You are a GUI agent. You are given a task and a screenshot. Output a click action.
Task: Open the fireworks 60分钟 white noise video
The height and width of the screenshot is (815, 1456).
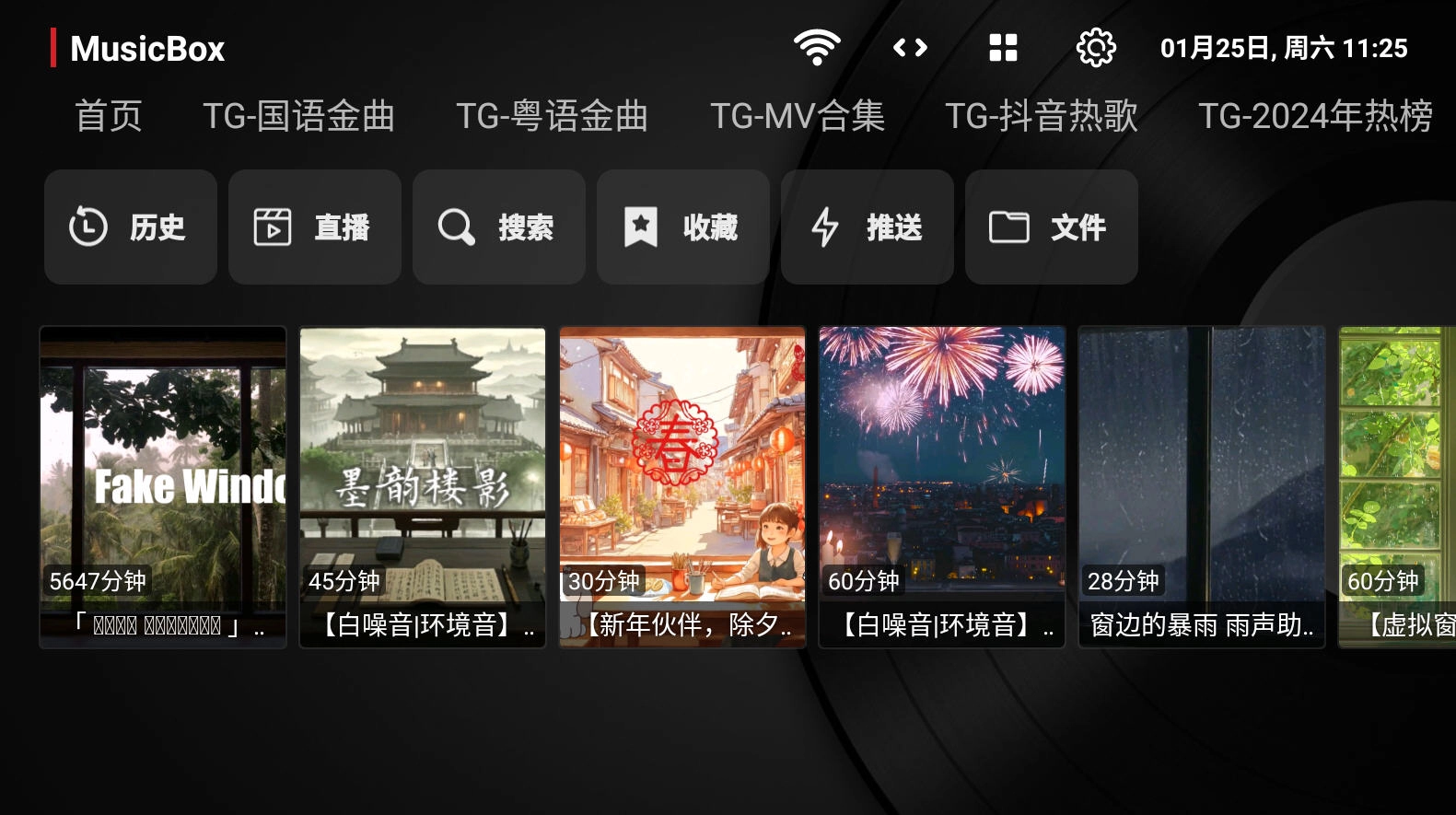click(x=942, y=486)
